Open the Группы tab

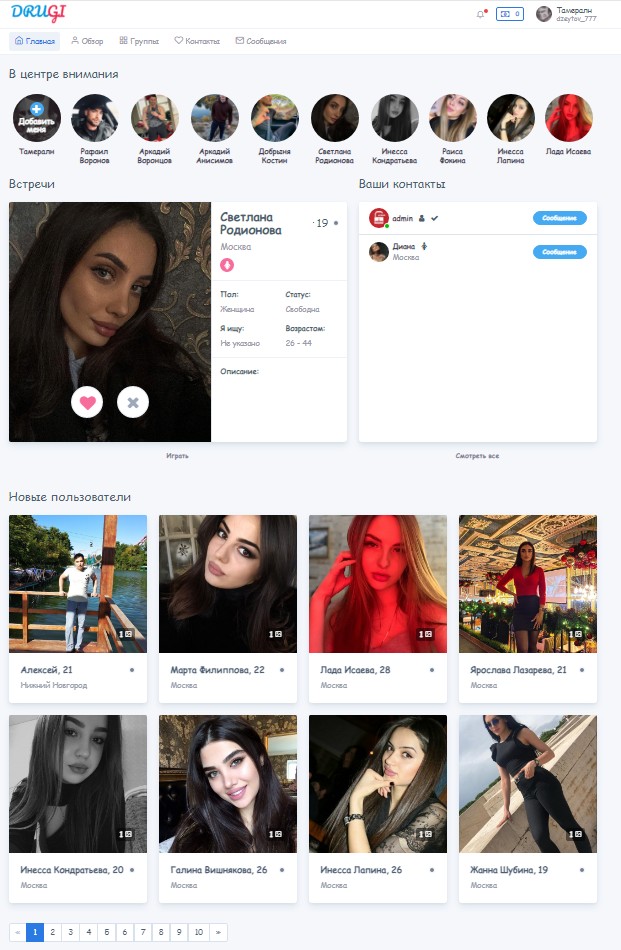tap(138, 41)
